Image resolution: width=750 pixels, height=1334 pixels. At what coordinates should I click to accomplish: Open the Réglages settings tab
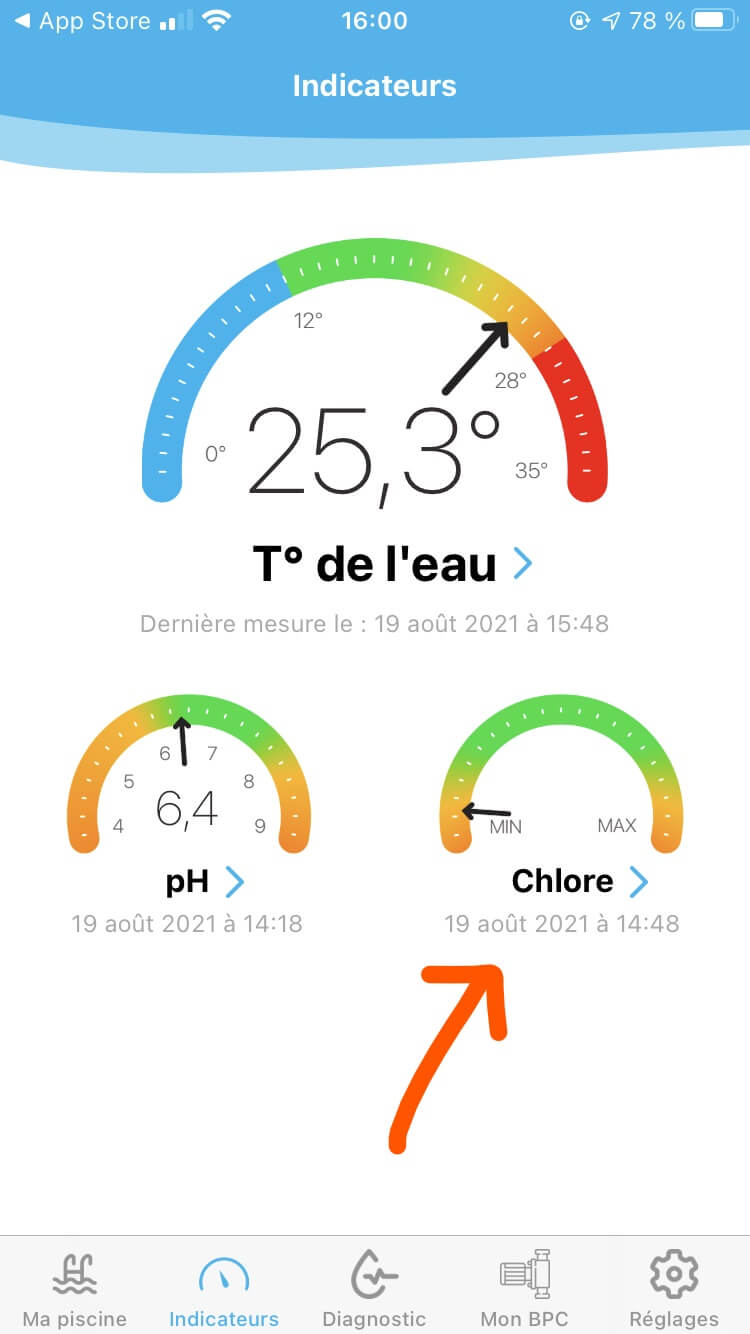673,1287
